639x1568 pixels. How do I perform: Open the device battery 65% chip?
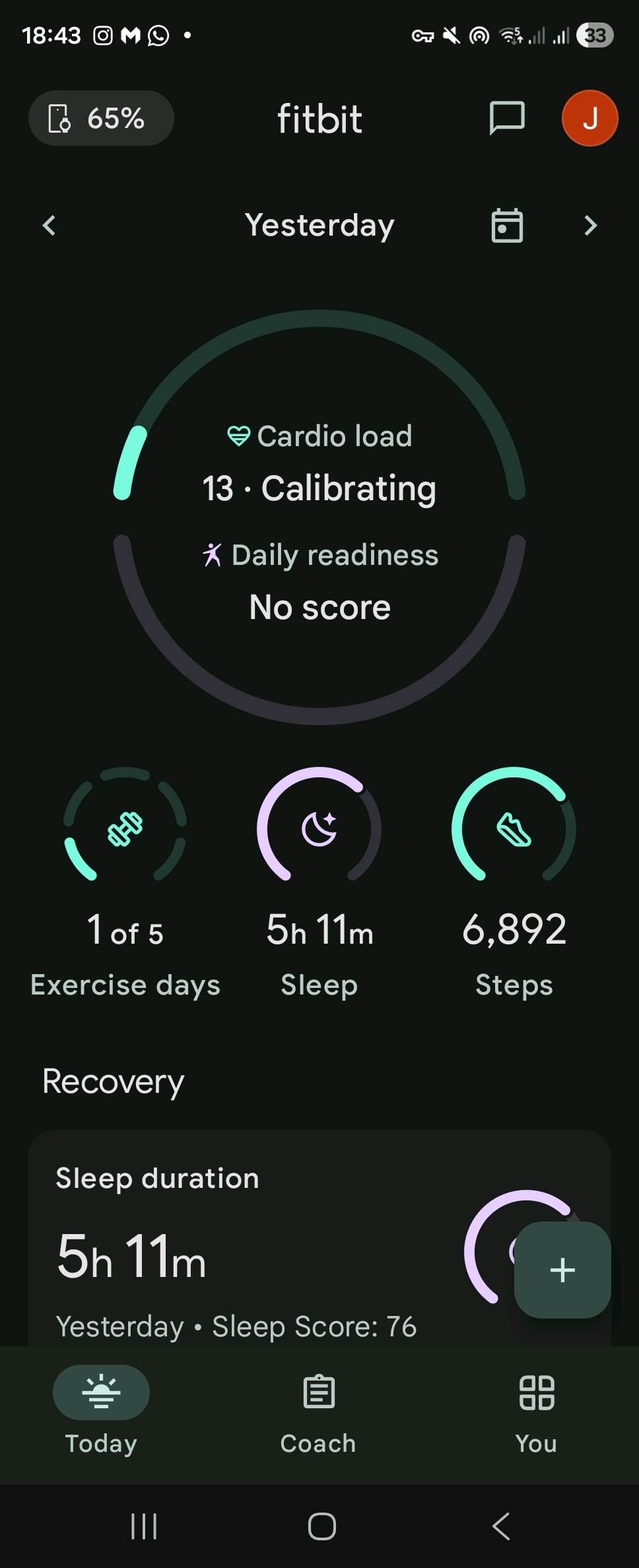(101, 119)
